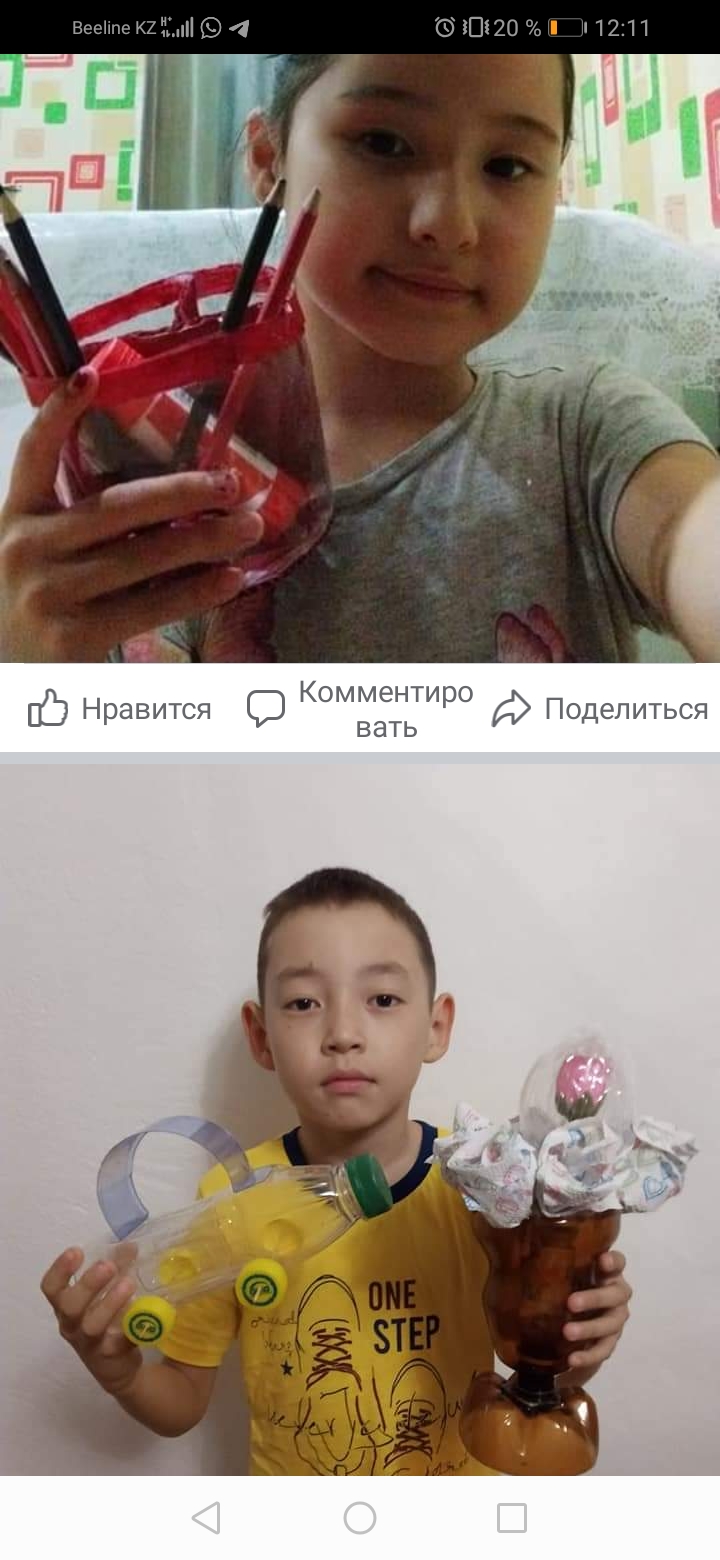Go to home screen via home button
The image size is (720, 1560).
pyautogui.click(x=360, y=1518)
